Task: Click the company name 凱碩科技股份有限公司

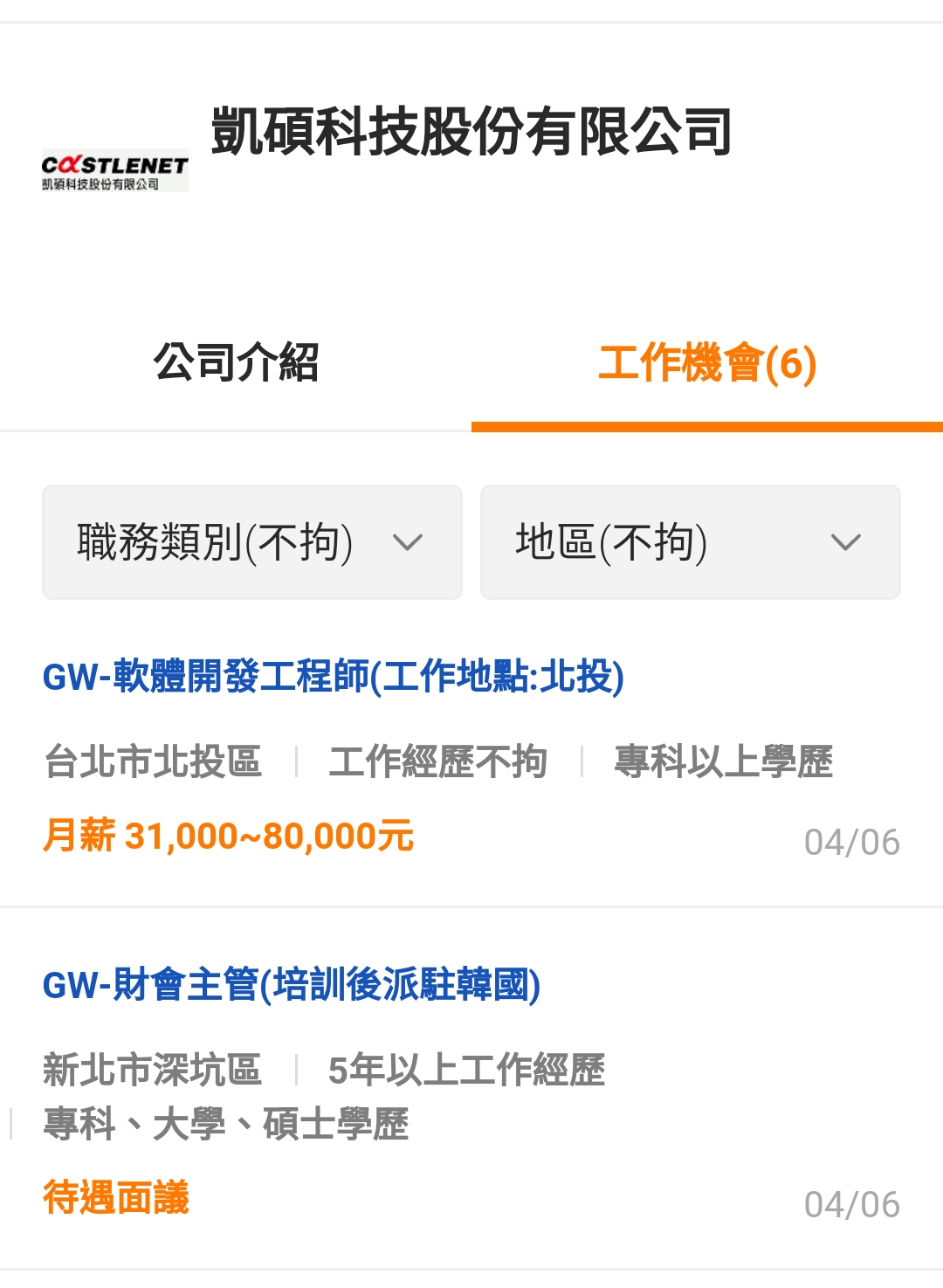Action: (x=471, y=127)
